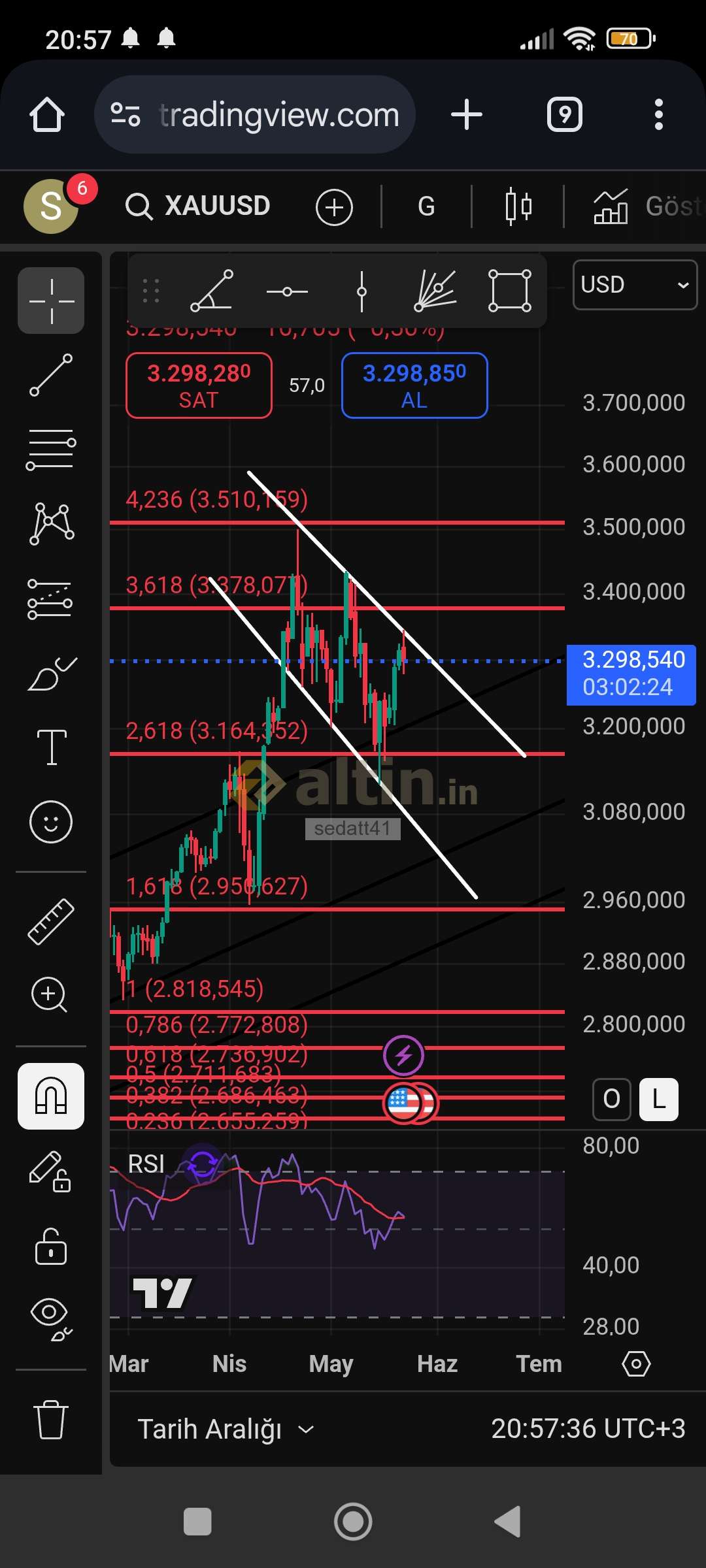Viewport: 706px width, 1568px height.
Task: Select the ruler measure tool
Action: point(51,921)
